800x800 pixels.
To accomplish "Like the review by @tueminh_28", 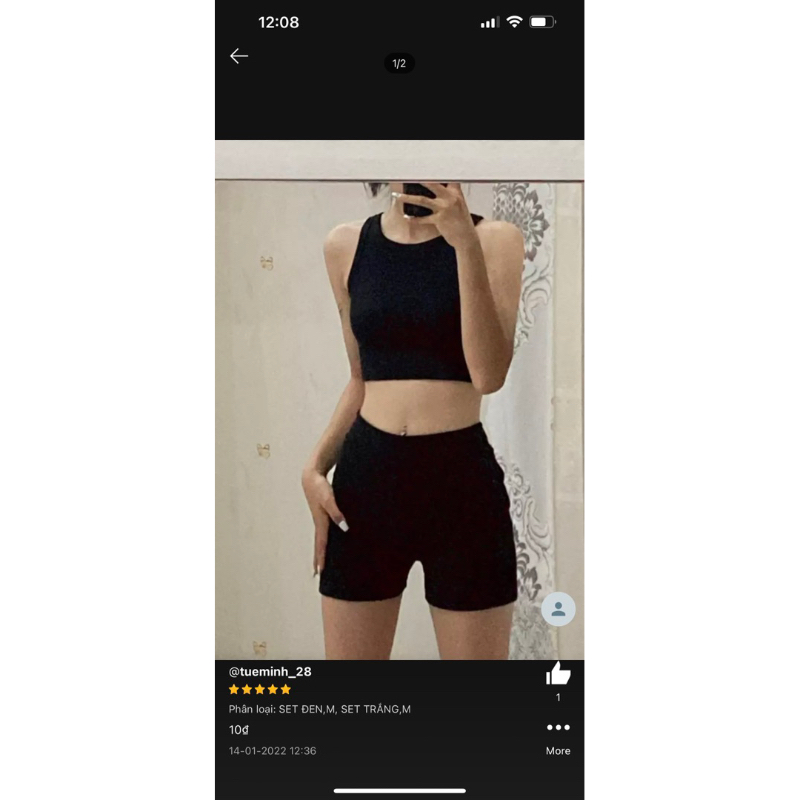I will pos(558,674).
